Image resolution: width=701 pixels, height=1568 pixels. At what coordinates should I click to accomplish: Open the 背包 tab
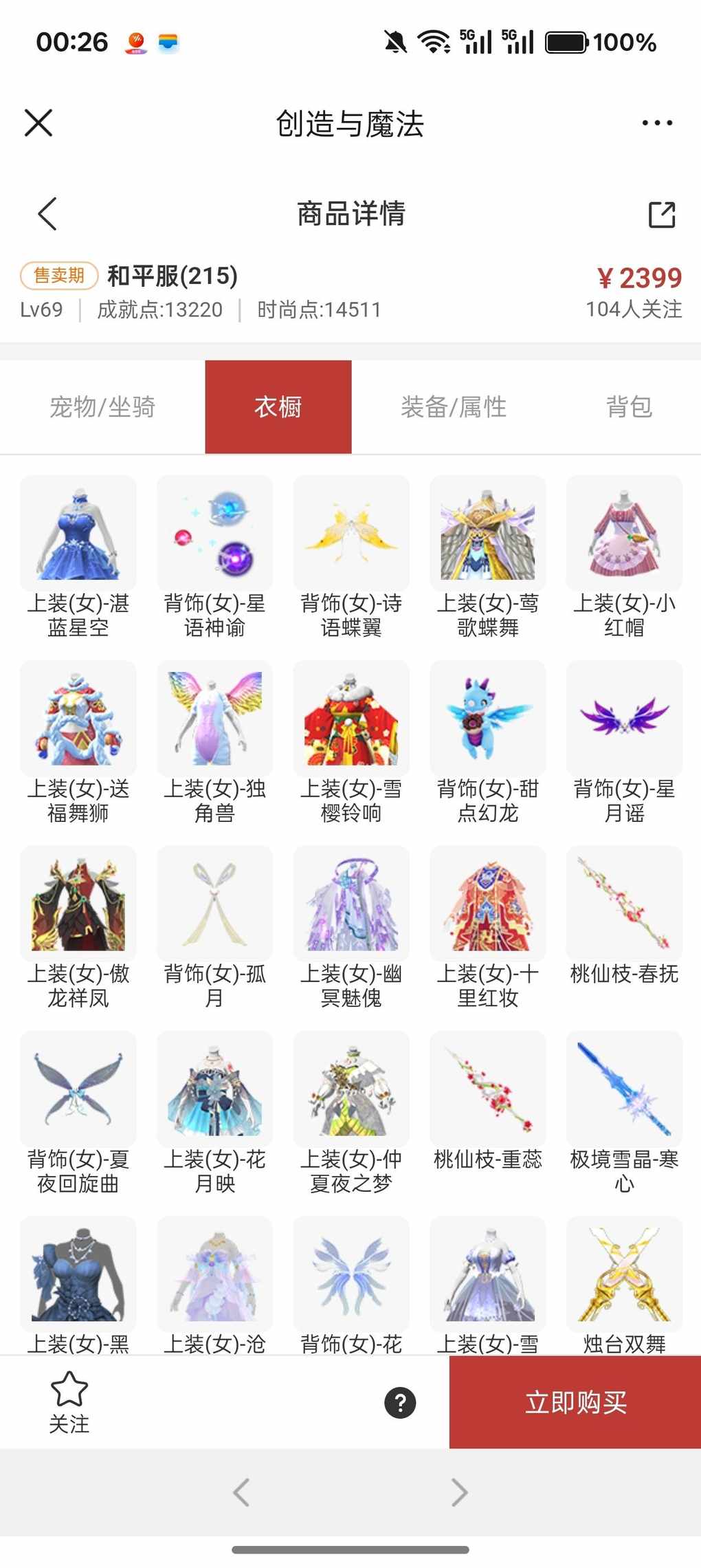[x=629, y=407]
